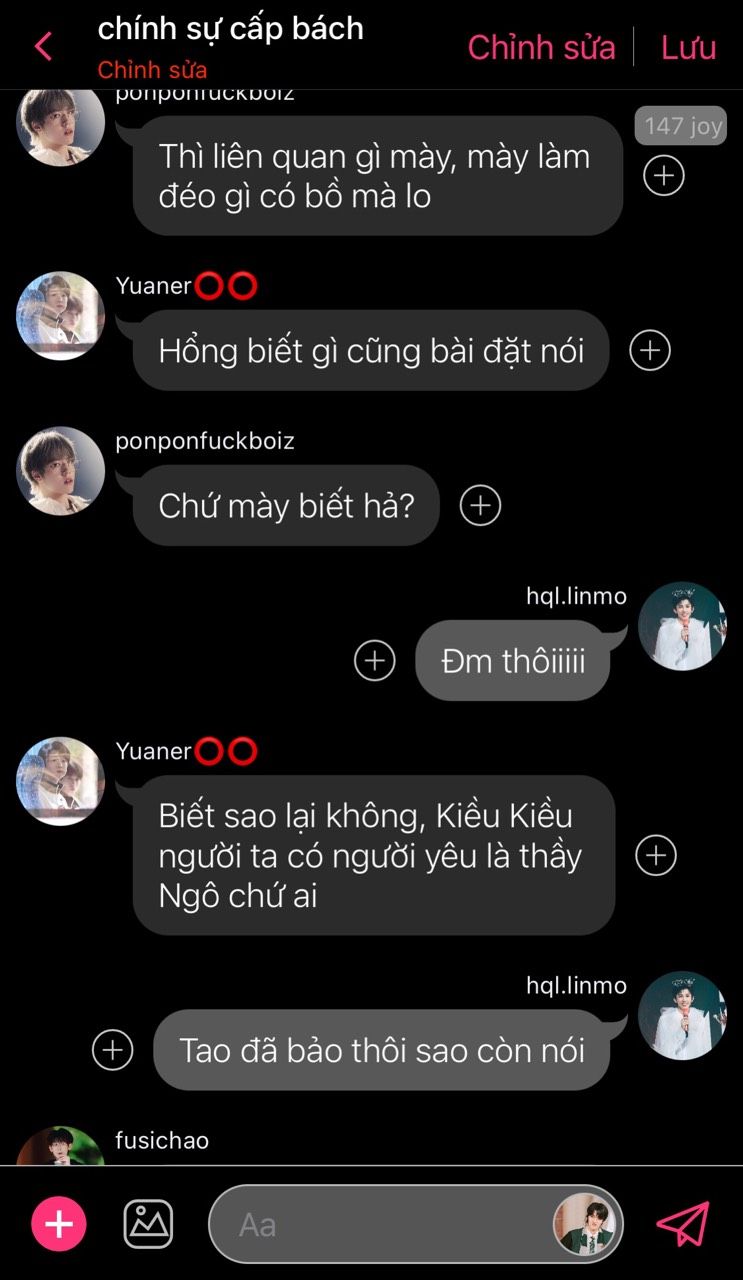This screenshot has height=1280, width=743.
Task: Go back using the pink arrow
Action: pyautogui.click(x=43, y=46)
